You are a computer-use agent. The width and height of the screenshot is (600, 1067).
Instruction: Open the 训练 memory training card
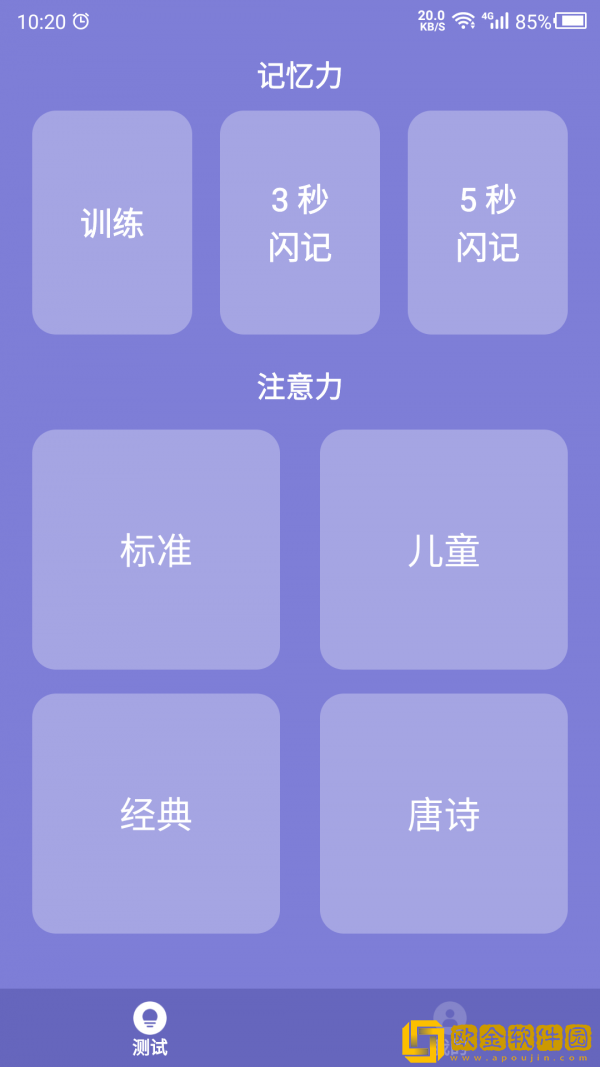pyautogui.click(x=112, y=222)
